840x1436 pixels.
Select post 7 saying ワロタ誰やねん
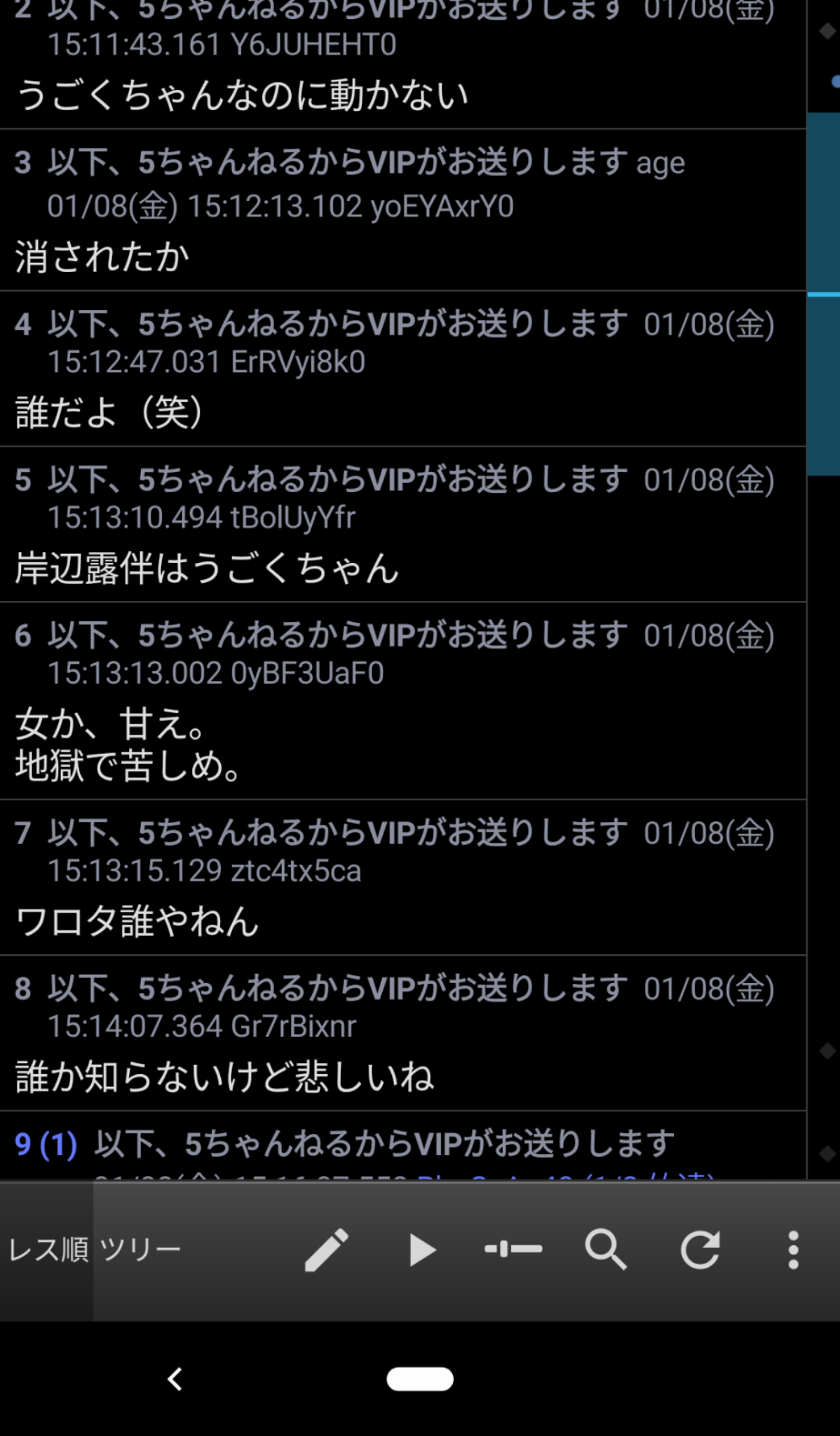403,878
